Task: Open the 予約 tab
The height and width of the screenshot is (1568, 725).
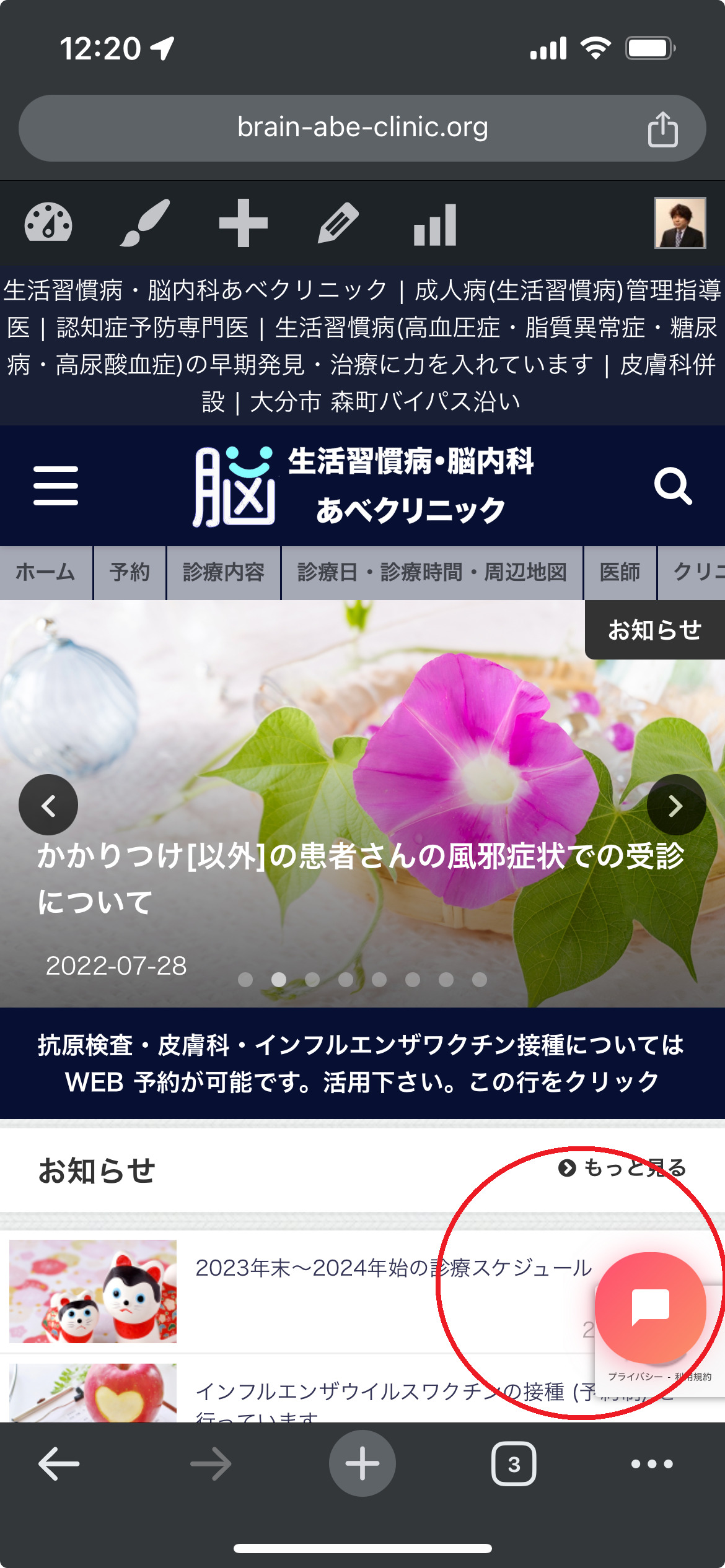Action: (x=130, y=572)
